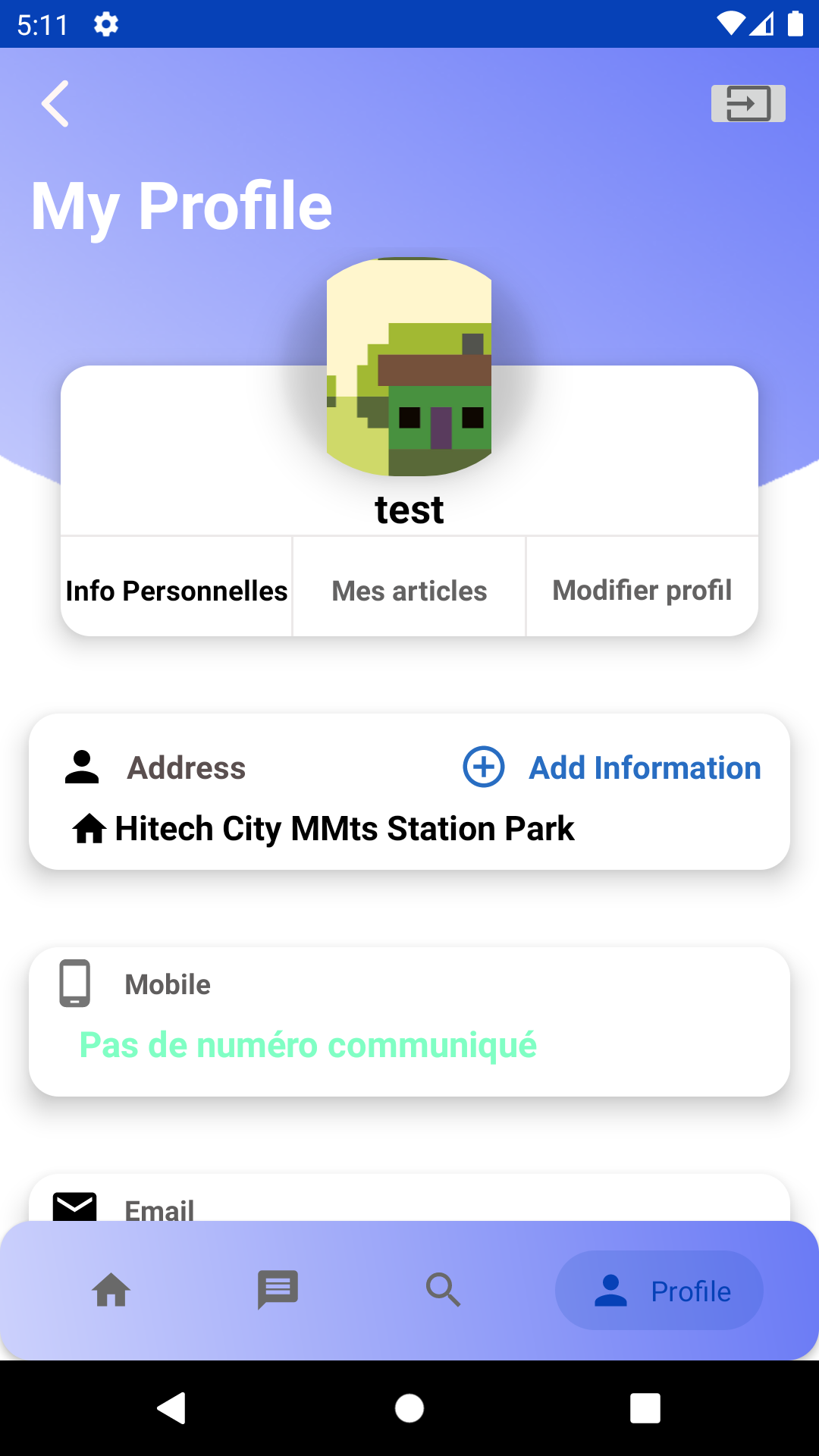The height and width of the screenshot is (1456, 819).
Task: Open the messages tab in the bottom bar
Action: (x=278, y=1290)
